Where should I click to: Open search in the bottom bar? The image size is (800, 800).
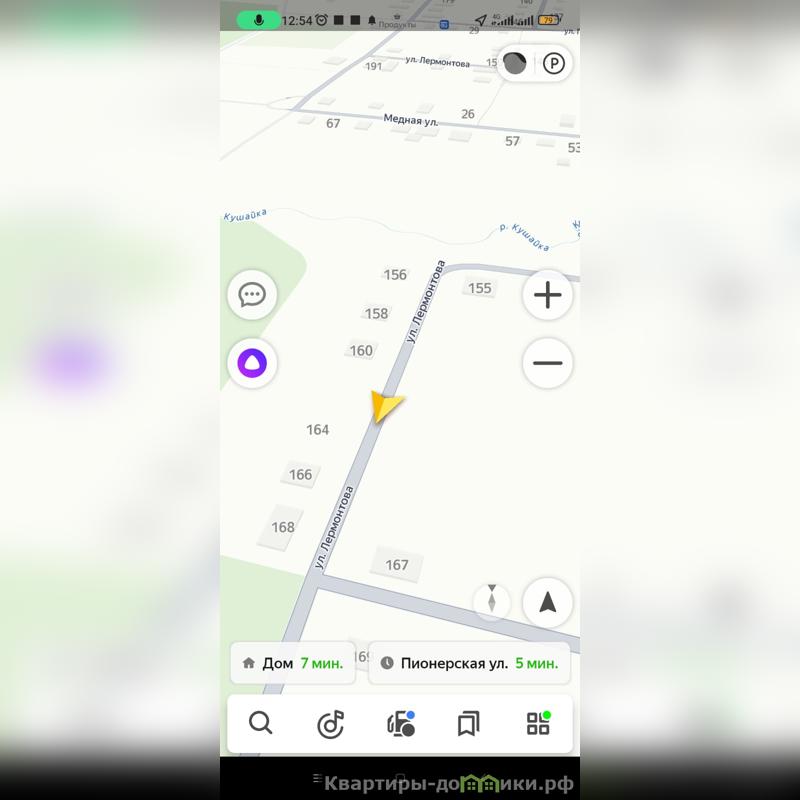(261, 723)
